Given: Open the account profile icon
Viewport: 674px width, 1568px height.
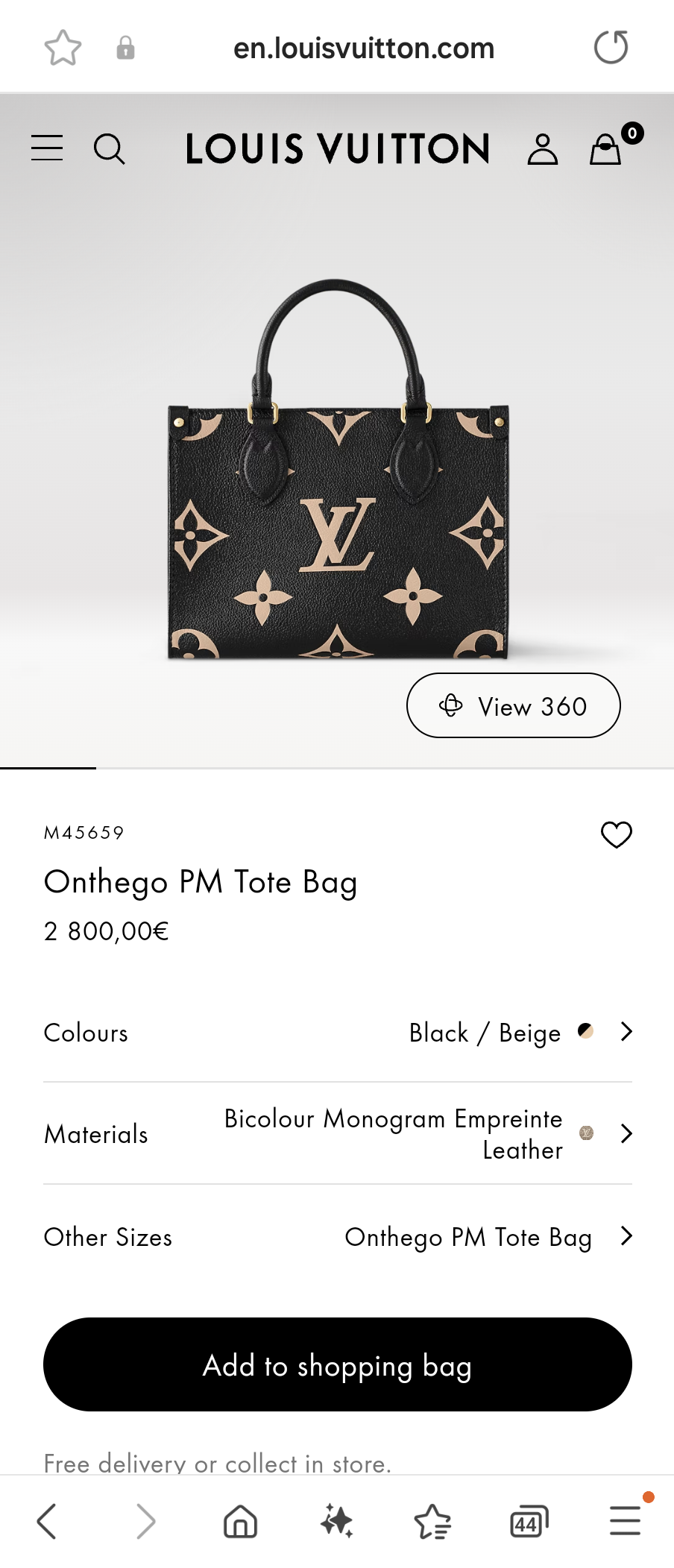Looking at the screenshot, I should tap(544, 148).
